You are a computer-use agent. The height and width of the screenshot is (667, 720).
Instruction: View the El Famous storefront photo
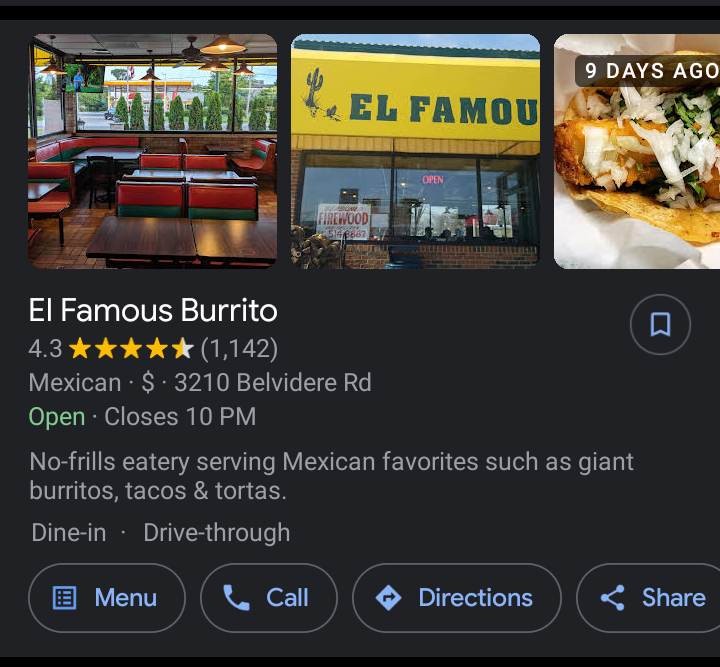point(415,152)
